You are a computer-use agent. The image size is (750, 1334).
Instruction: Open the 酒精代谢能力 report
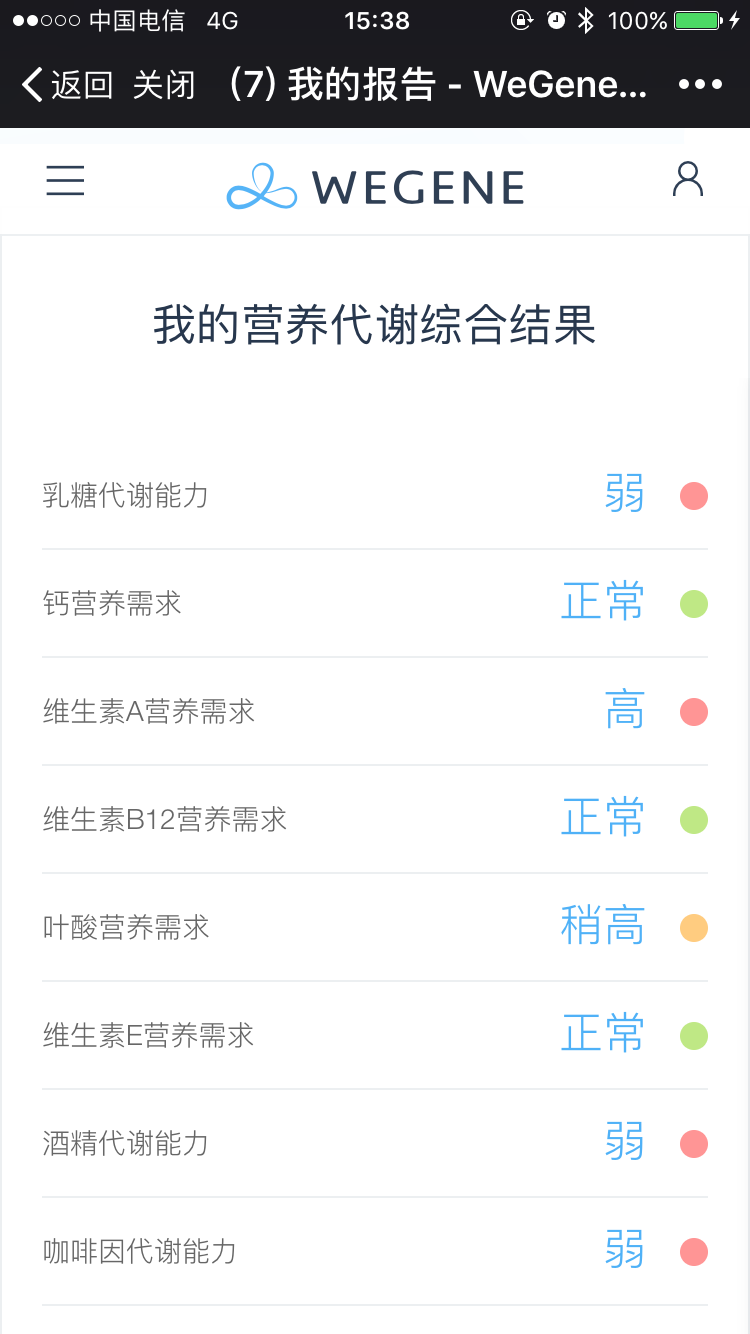pyautogui.click(x=375, y=1144)
